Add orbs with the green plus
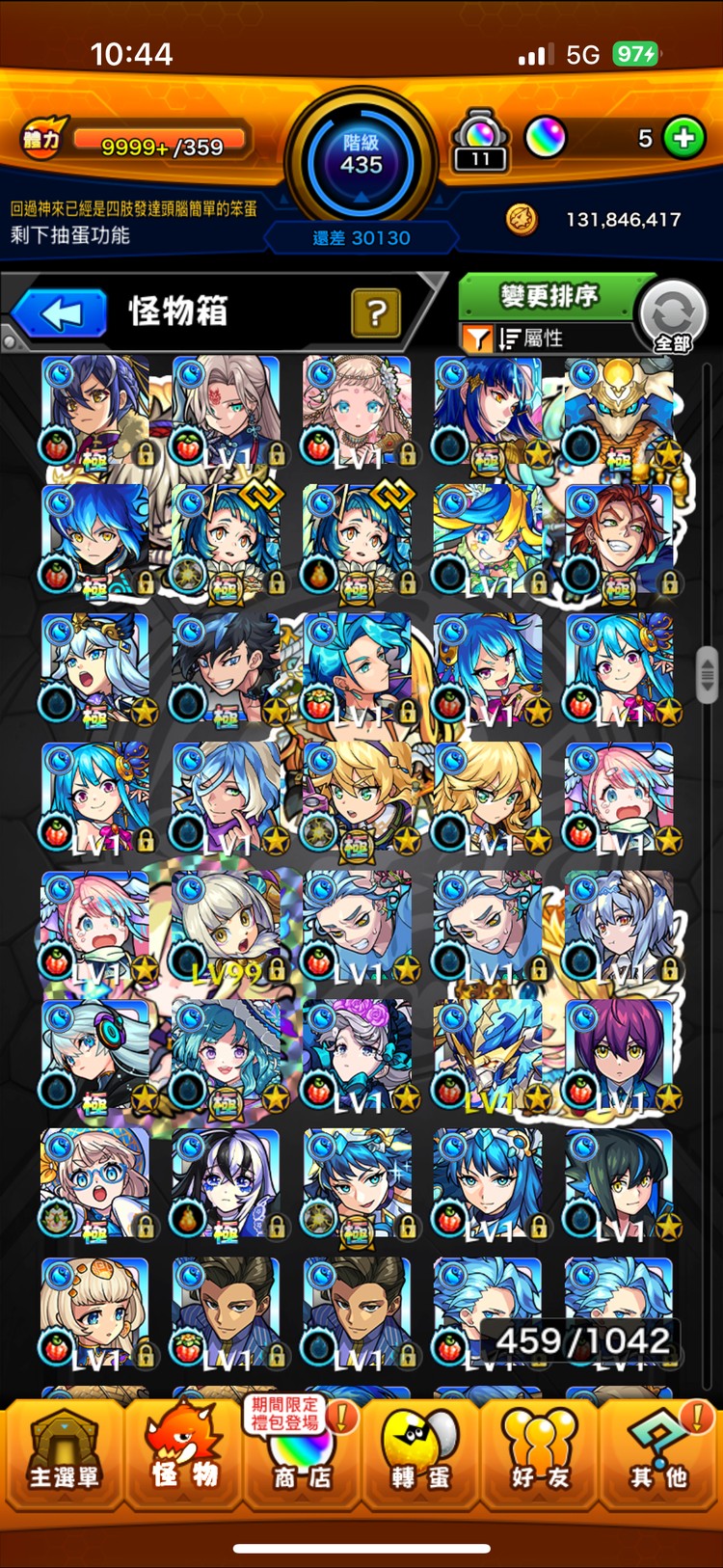The width and height of the screenshot is (723, 1568). (x=683, y=138)
